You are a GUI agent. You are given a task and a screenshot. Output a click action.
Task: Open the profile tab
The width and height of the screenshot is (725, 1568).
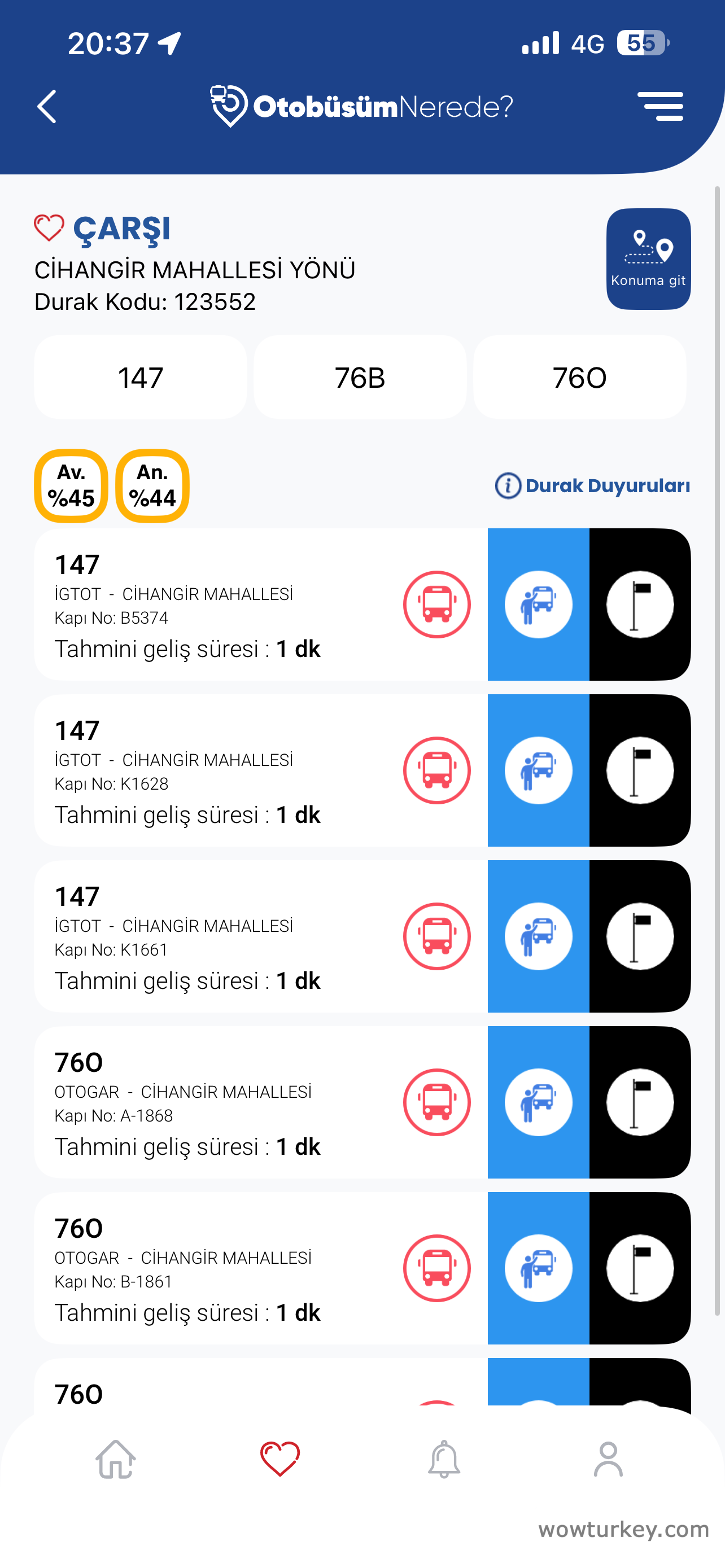point(608,1459)
